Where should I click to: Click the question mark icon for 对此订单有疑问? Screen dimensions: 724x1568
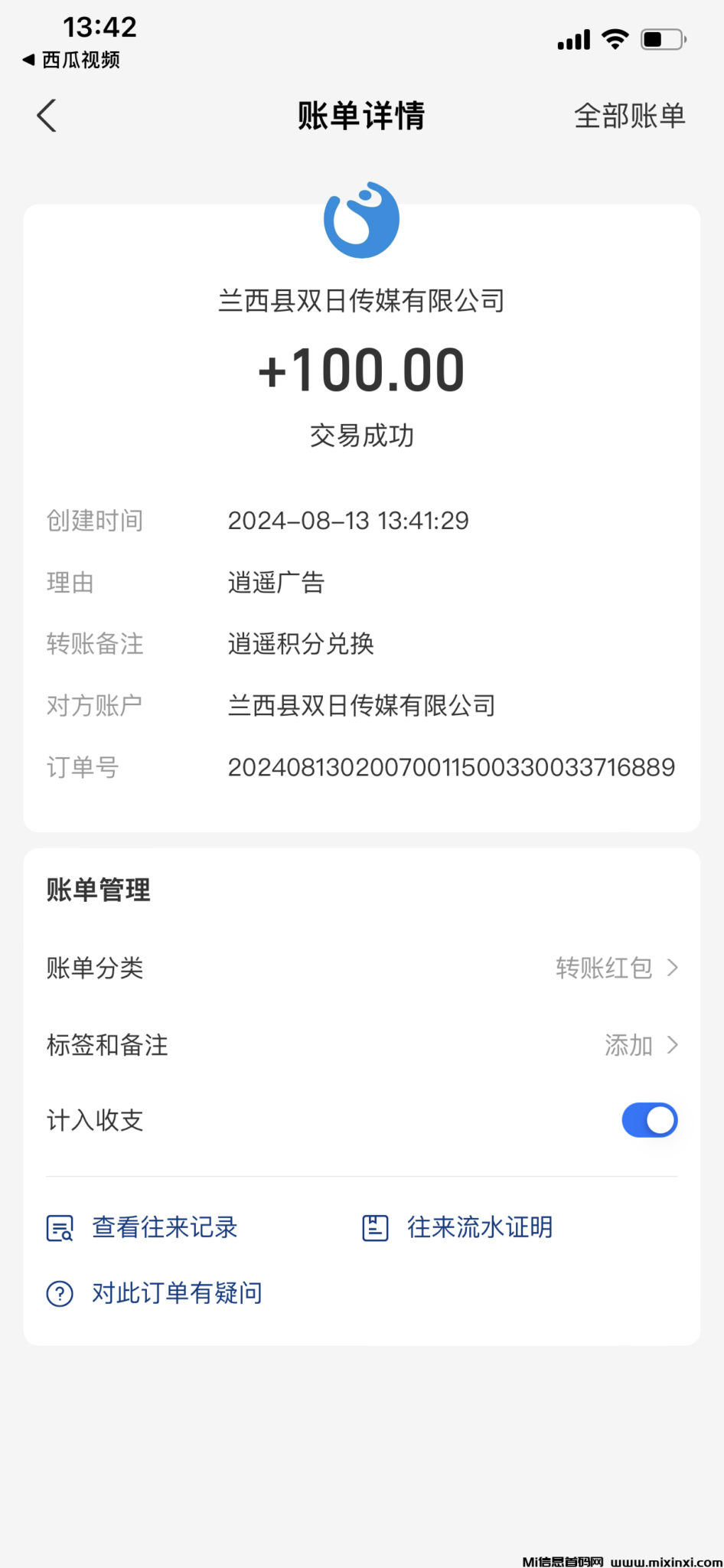(x=60, y=1292)
